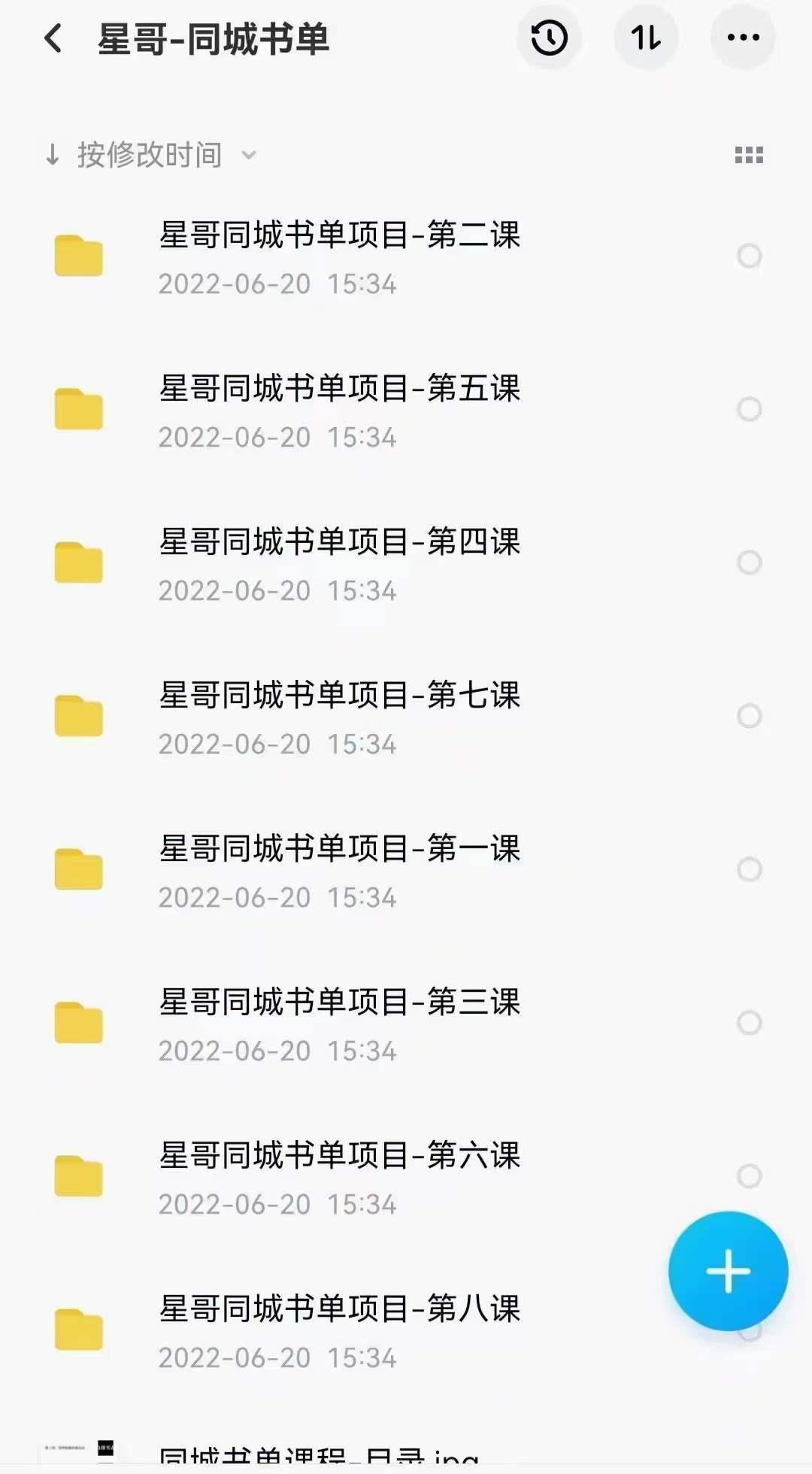Select the 第二课 folder checkbox circle

pos(749,256)
